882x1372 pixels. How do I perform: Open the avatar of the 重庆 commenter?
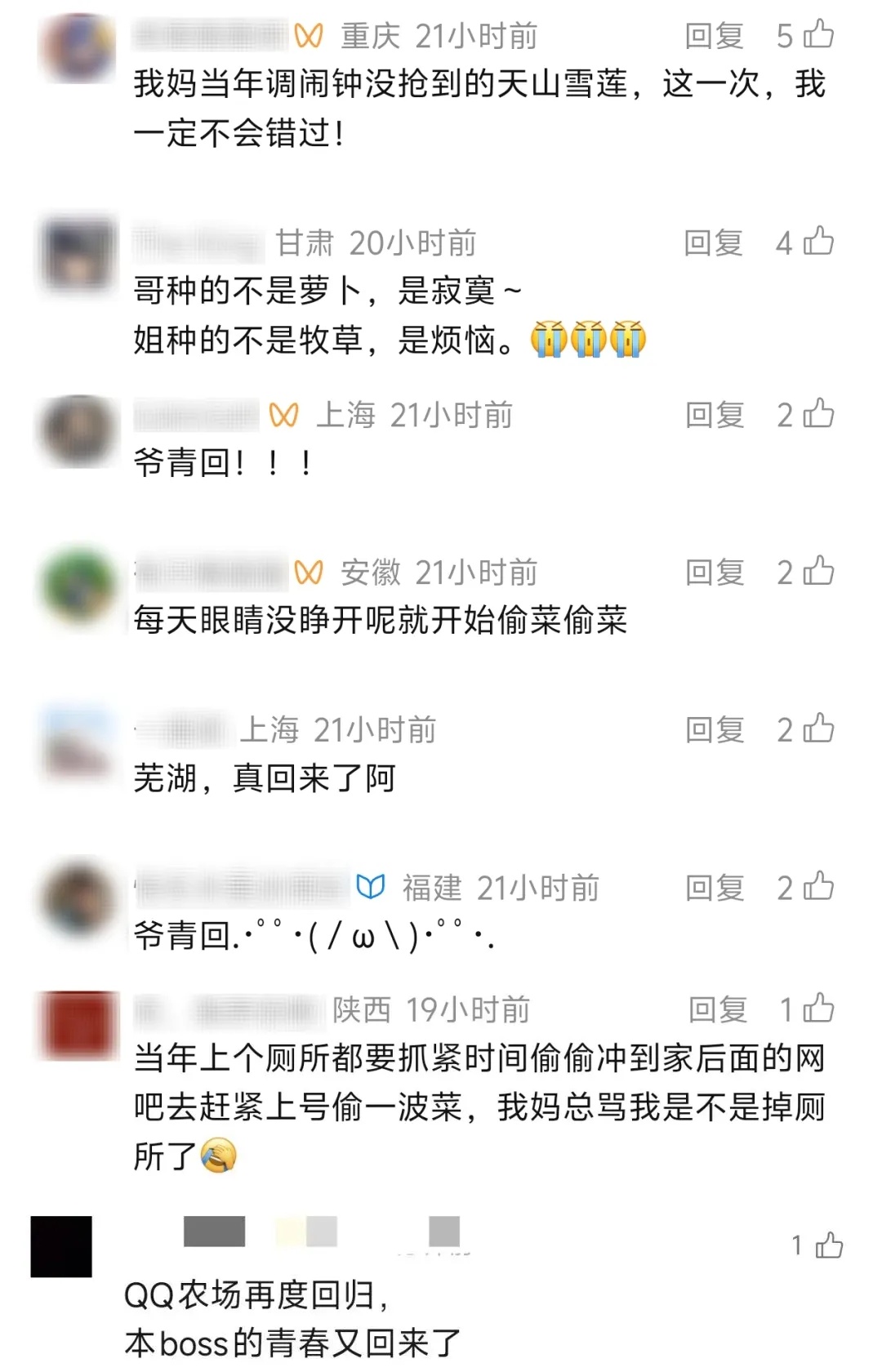pyautogui.click(x=78, y=47)
